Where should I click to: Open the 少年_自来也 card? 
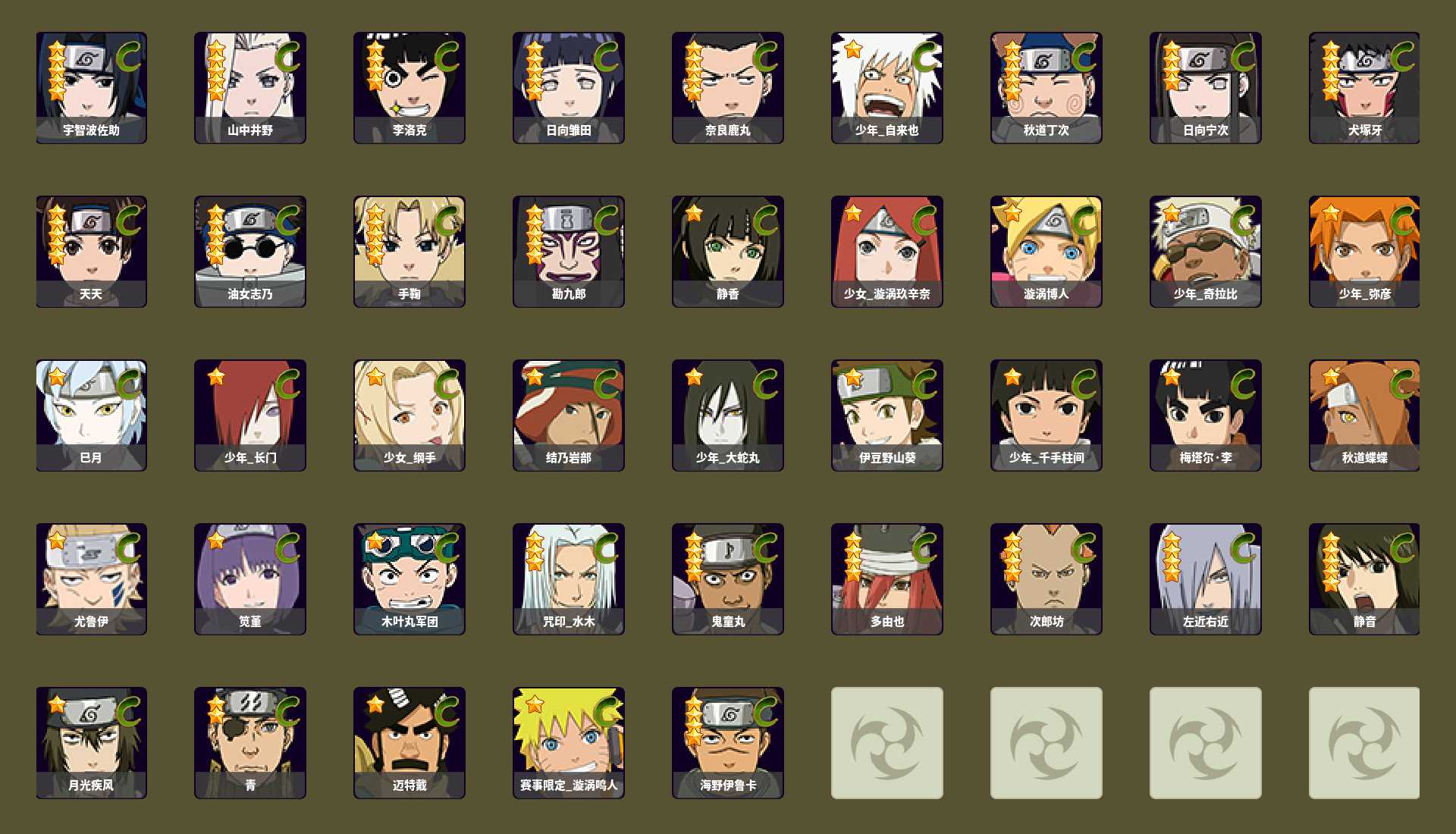click(x=887, y=87)
